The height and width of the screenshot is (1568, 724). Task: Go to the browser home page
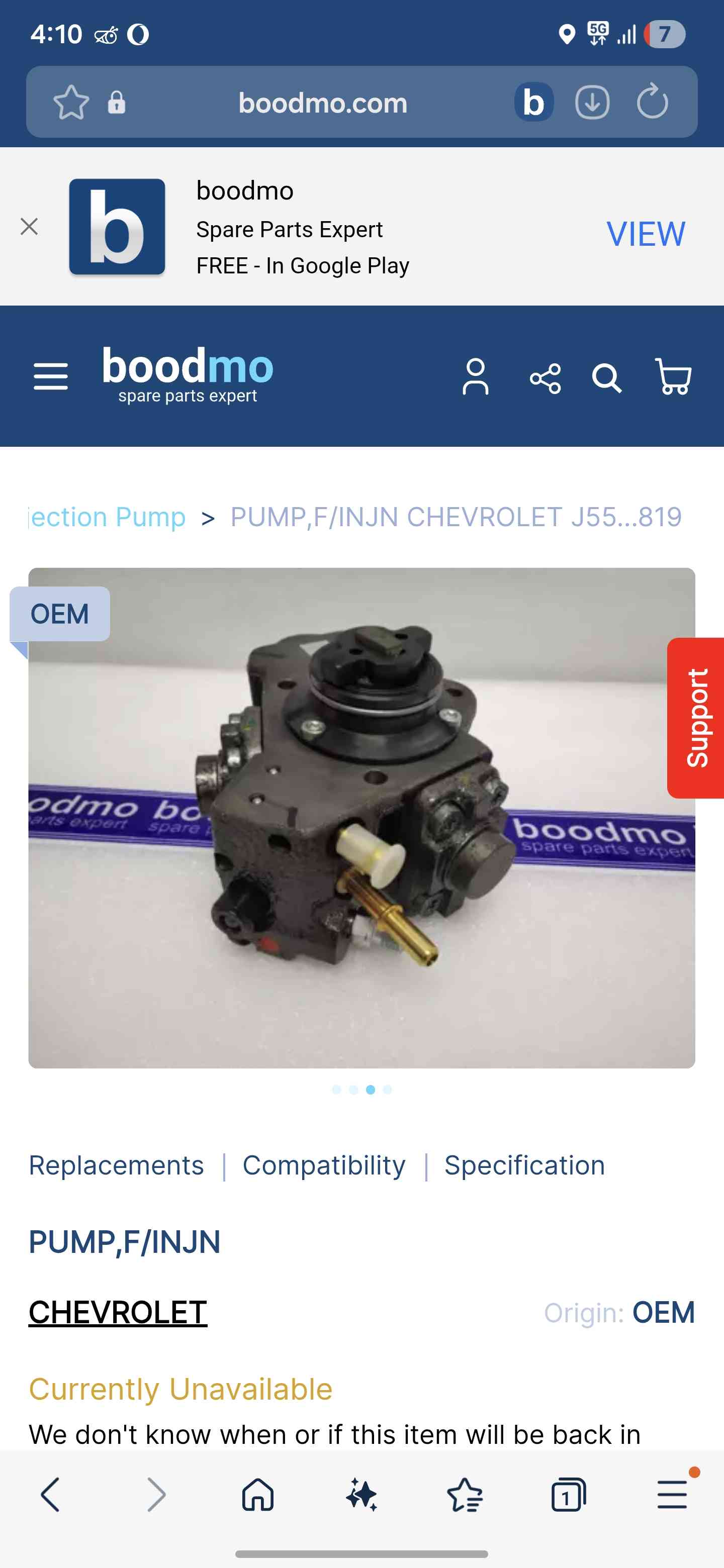click(x=257, y=1494)
